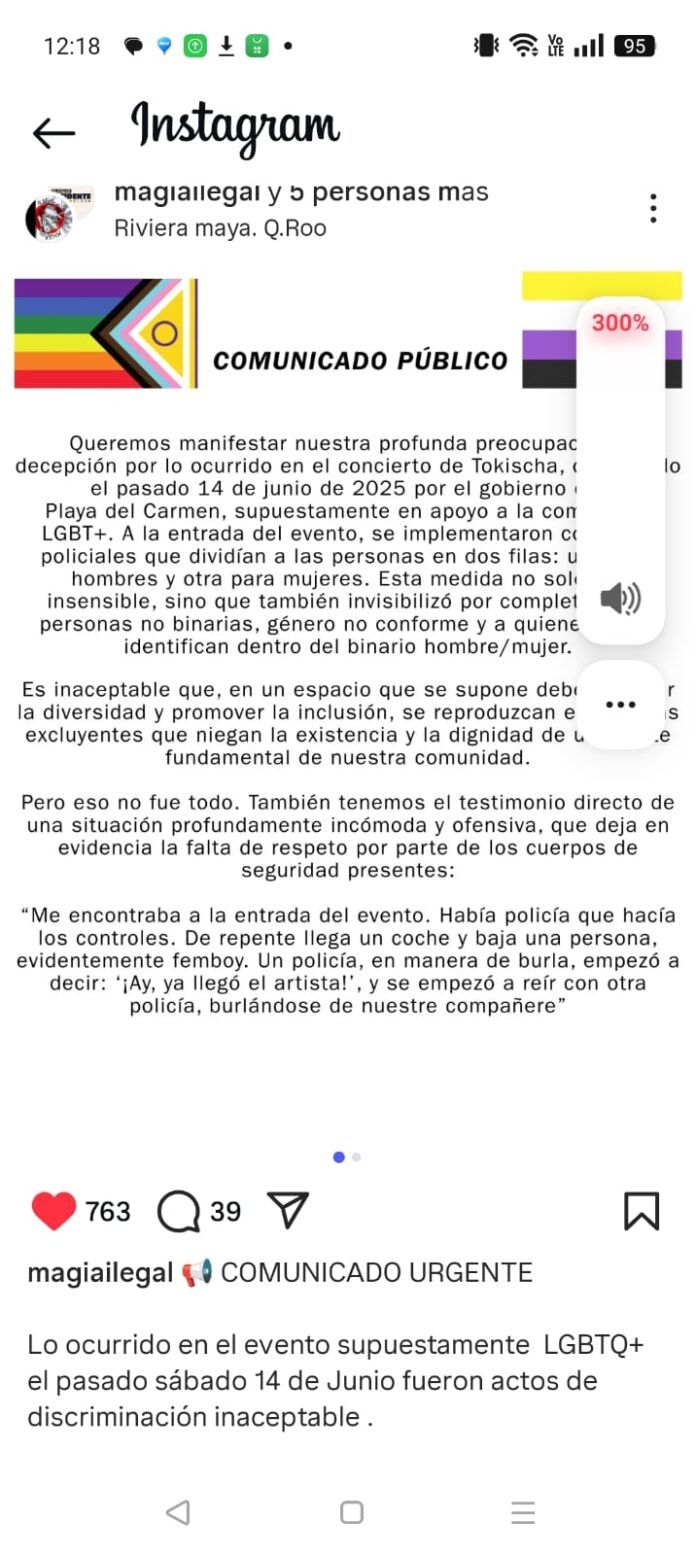Open the post's three-dot options menu
This screenshot has width=696, height=1555.
click(x=653, y=208)
